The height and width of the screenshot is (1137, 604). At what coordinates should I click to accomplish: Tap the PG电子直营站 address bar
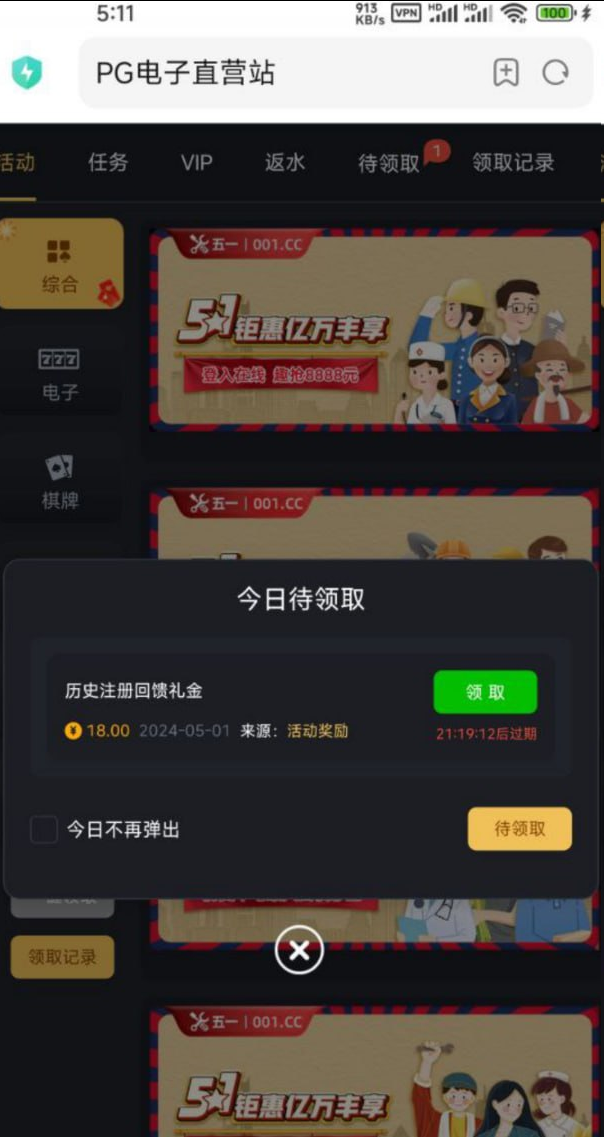coord(280,73)
